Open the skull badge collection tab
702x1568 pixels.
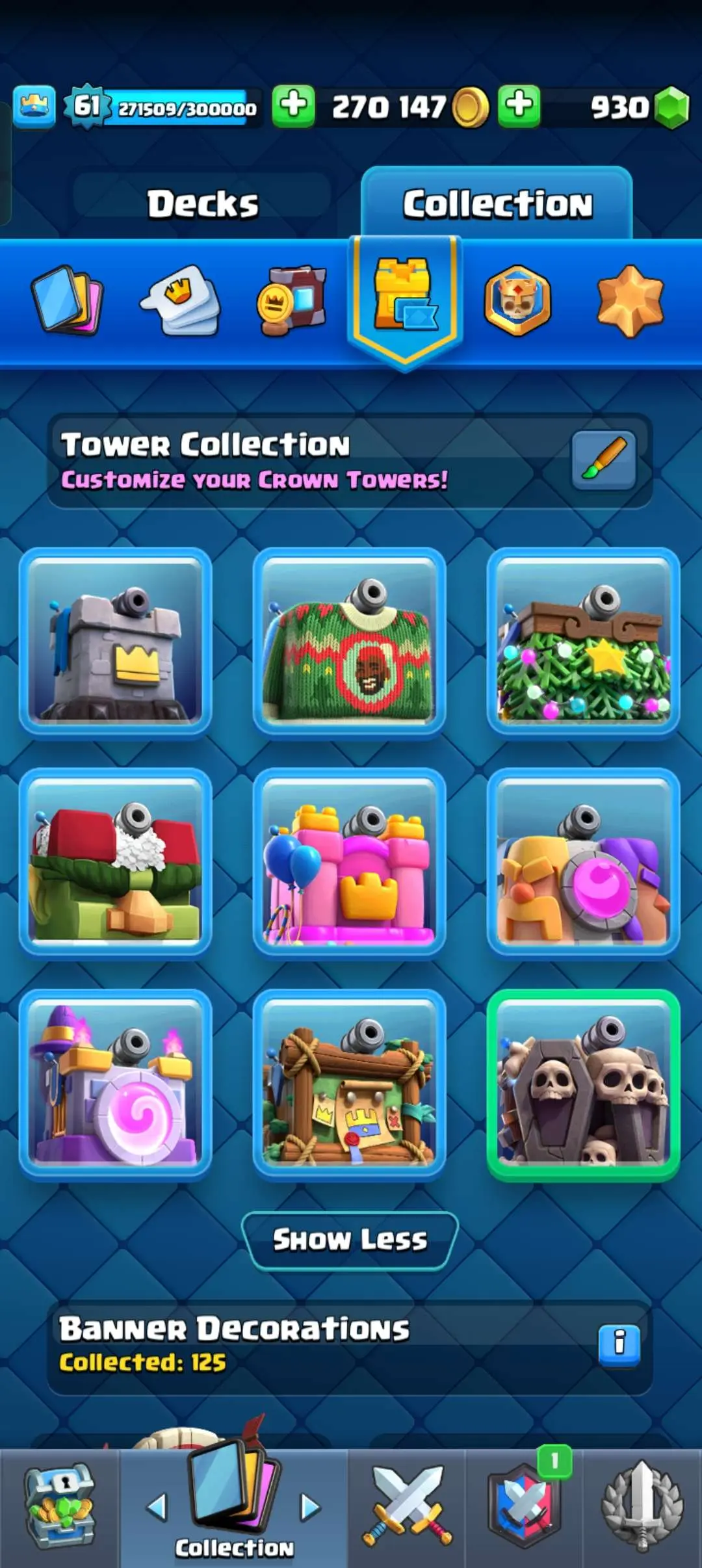click(517, 300)
